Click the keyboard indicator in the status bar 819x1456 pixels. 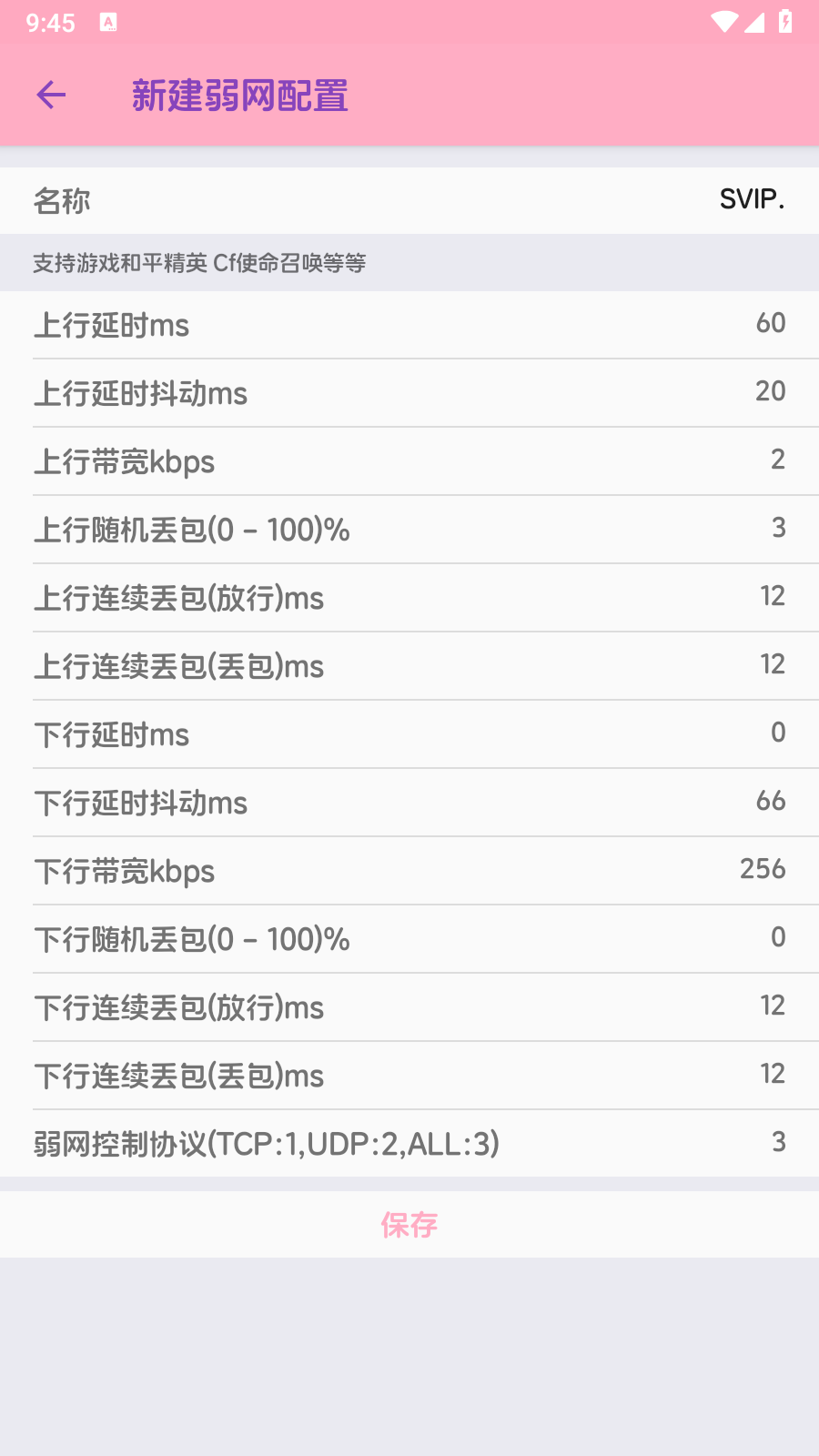tap(109, 23)
